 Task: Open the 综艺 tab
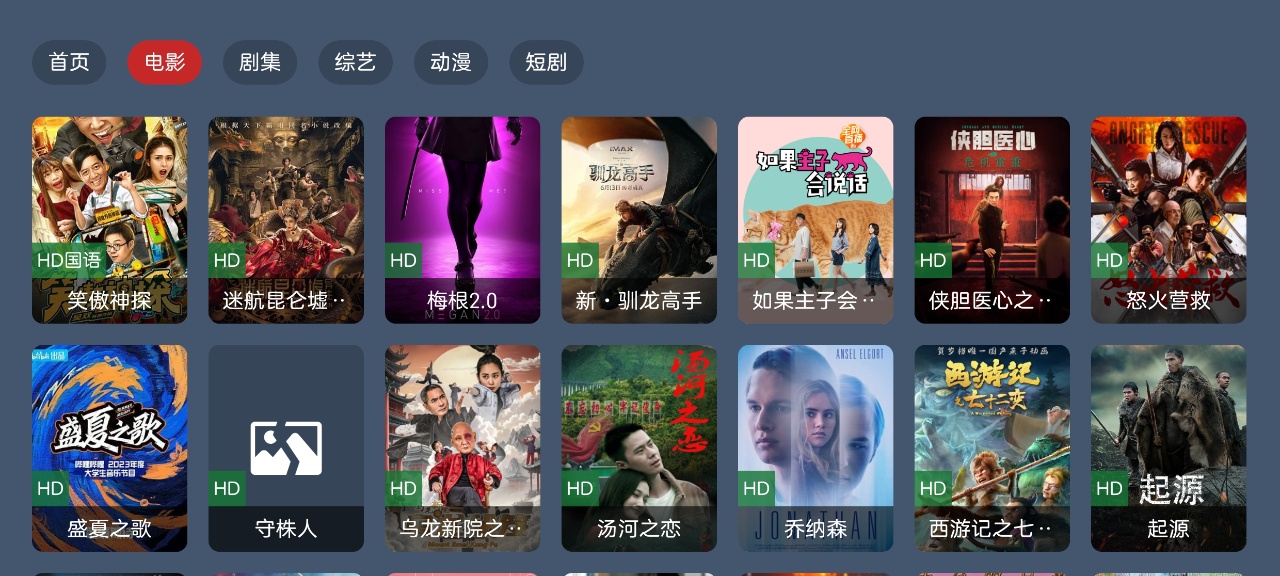355,62
